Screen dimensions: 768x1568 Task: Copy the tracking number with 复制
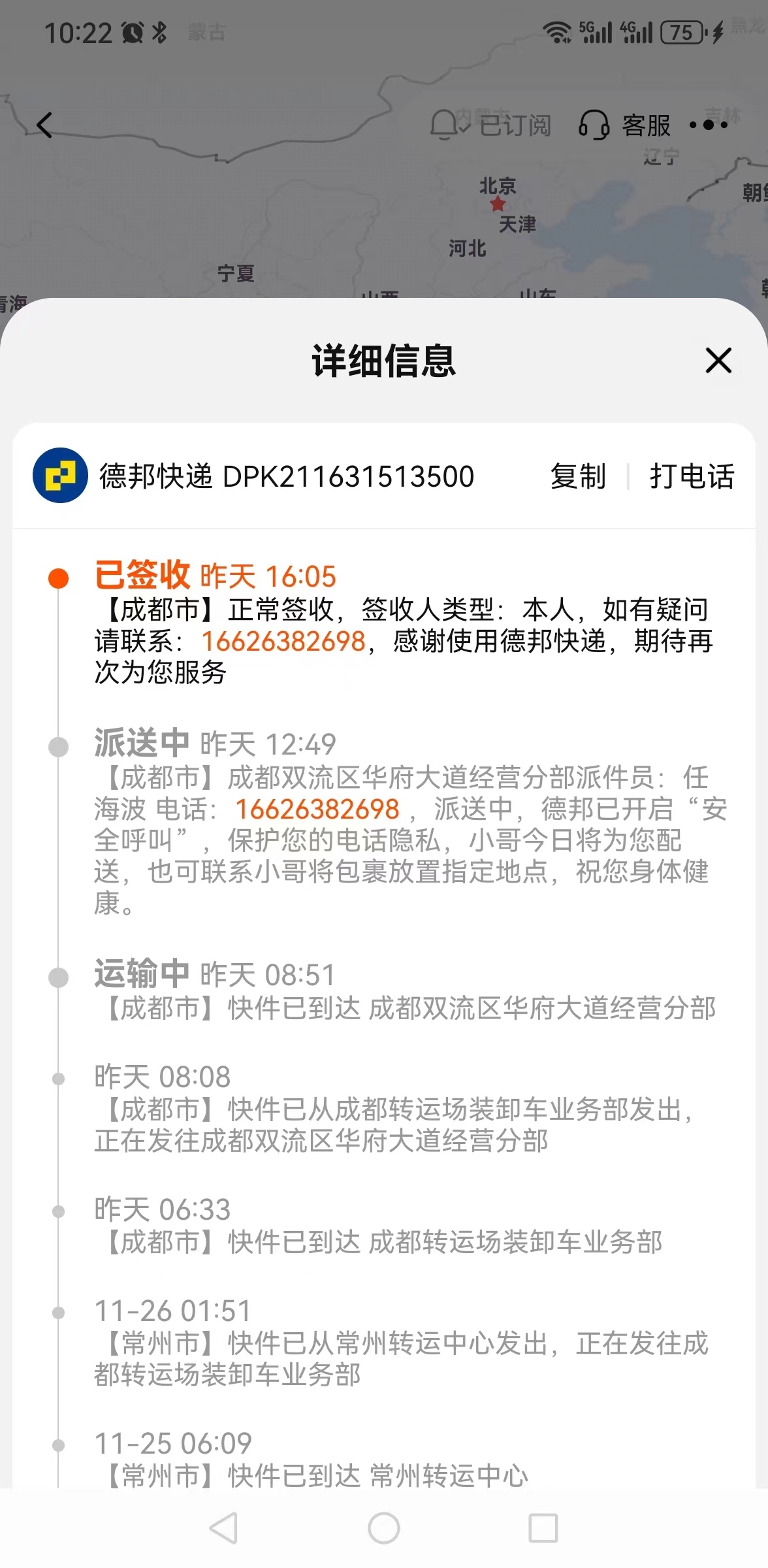pos(578,476)
